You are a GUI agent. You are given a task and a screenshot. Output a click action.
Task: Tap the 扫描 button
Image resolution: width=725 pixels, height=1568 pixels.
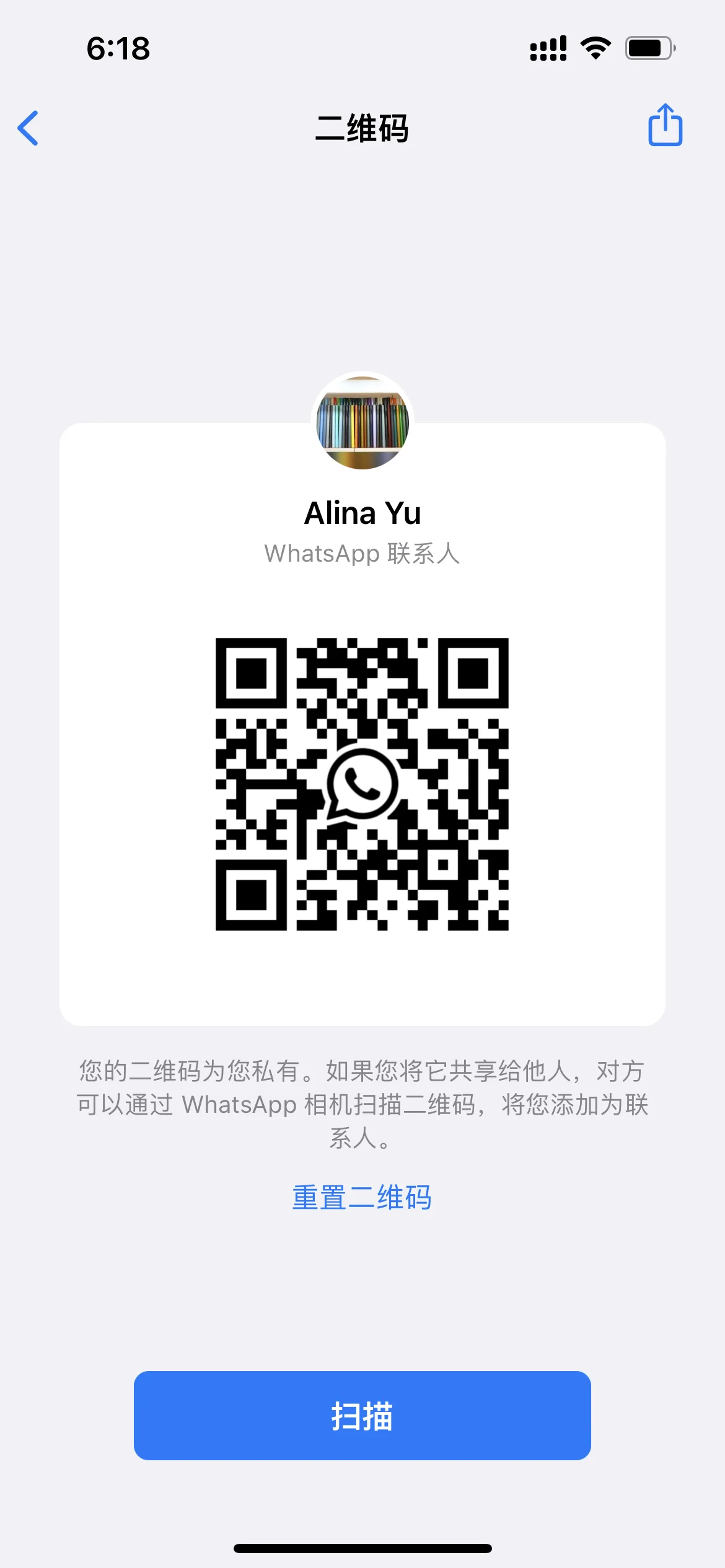click(362, 1416)
